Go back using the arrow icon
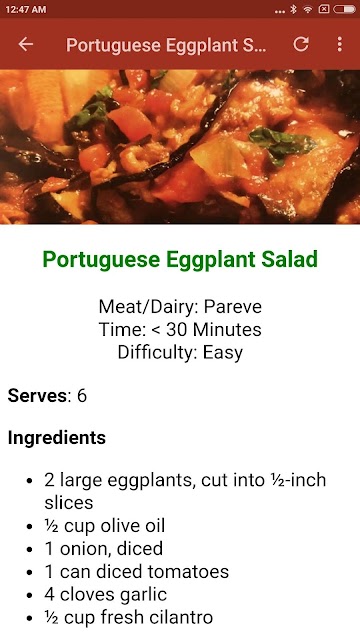Image resolution: width=360 pixels, height=640 pixels. [x=25, y=44]
